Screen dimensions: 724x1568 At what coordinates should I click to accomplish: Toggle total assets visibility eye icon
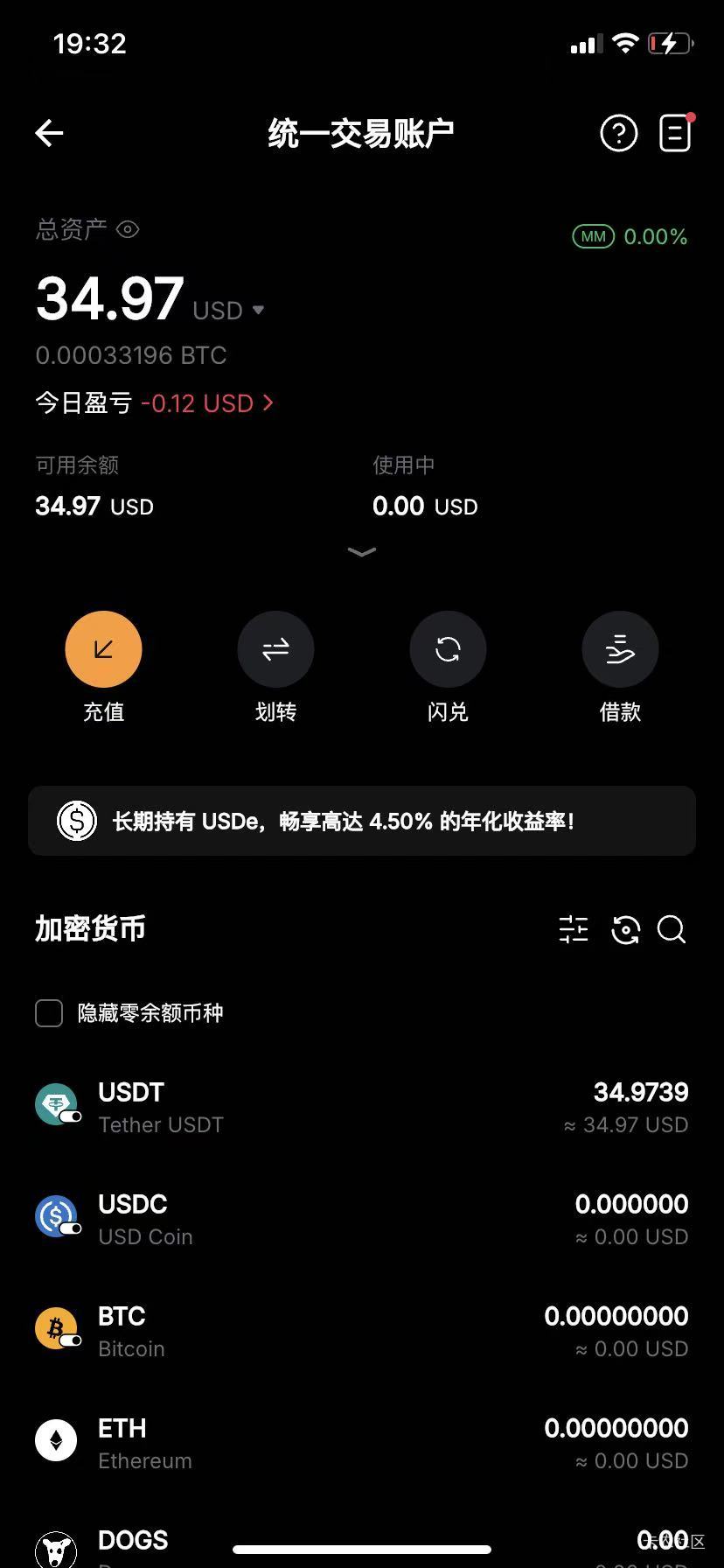click(128, 229)
